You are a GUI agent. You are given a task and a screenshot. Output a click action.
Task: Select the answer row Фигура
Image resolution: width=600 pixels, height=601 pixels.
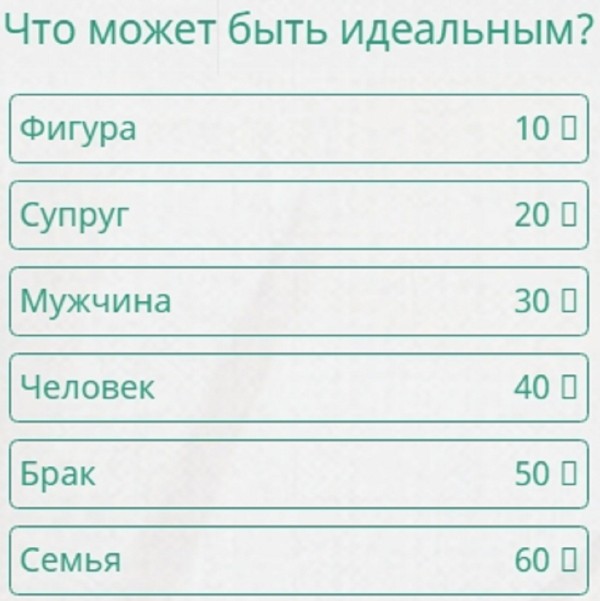tap(298, 128)
